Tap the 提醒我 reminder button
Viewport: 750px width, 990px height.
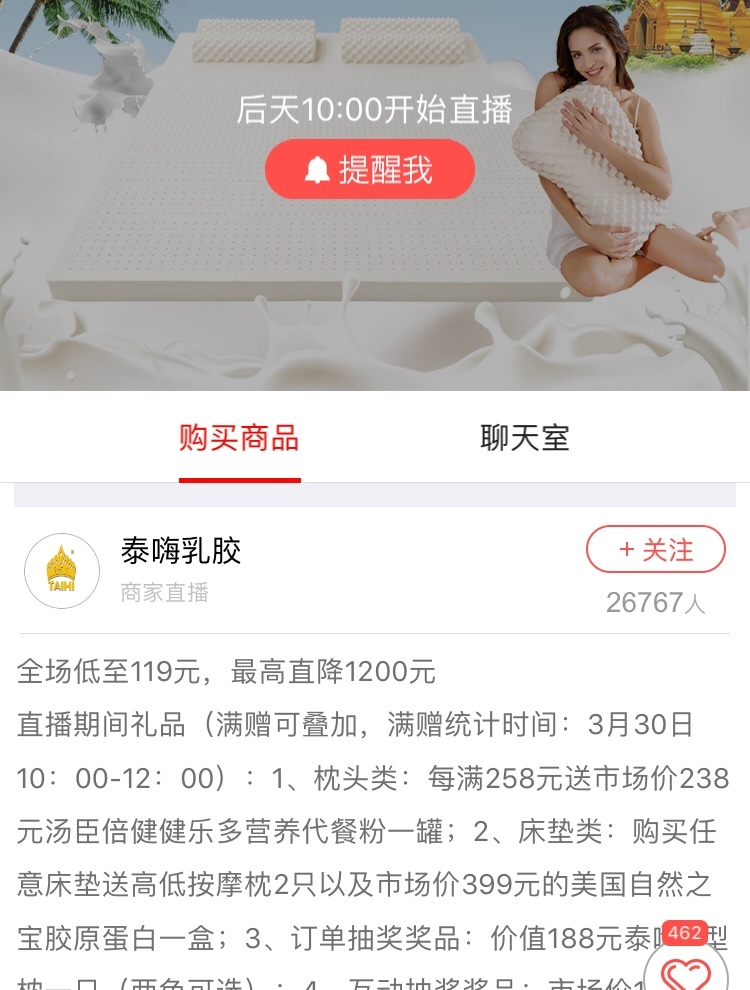tap(369, 170)
